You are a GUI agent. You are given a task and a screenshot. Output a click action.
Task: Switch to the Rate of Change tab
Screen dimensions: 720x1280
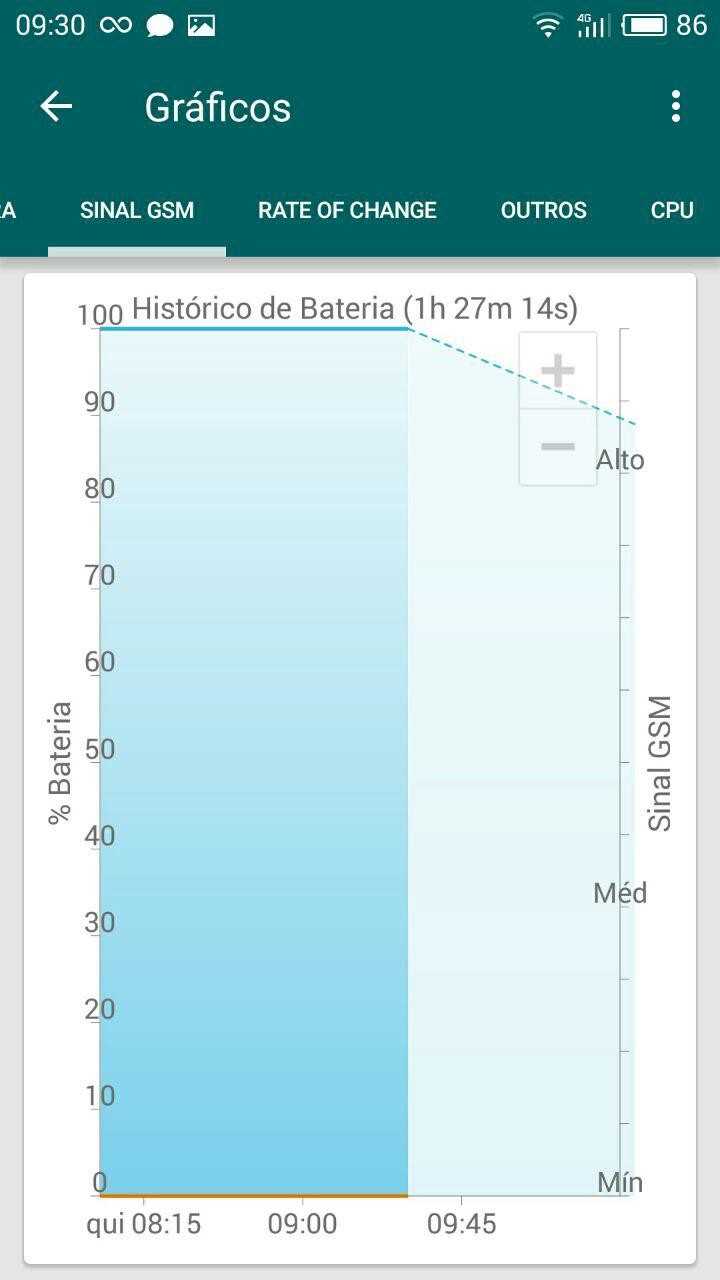click(x=347, y=210)
